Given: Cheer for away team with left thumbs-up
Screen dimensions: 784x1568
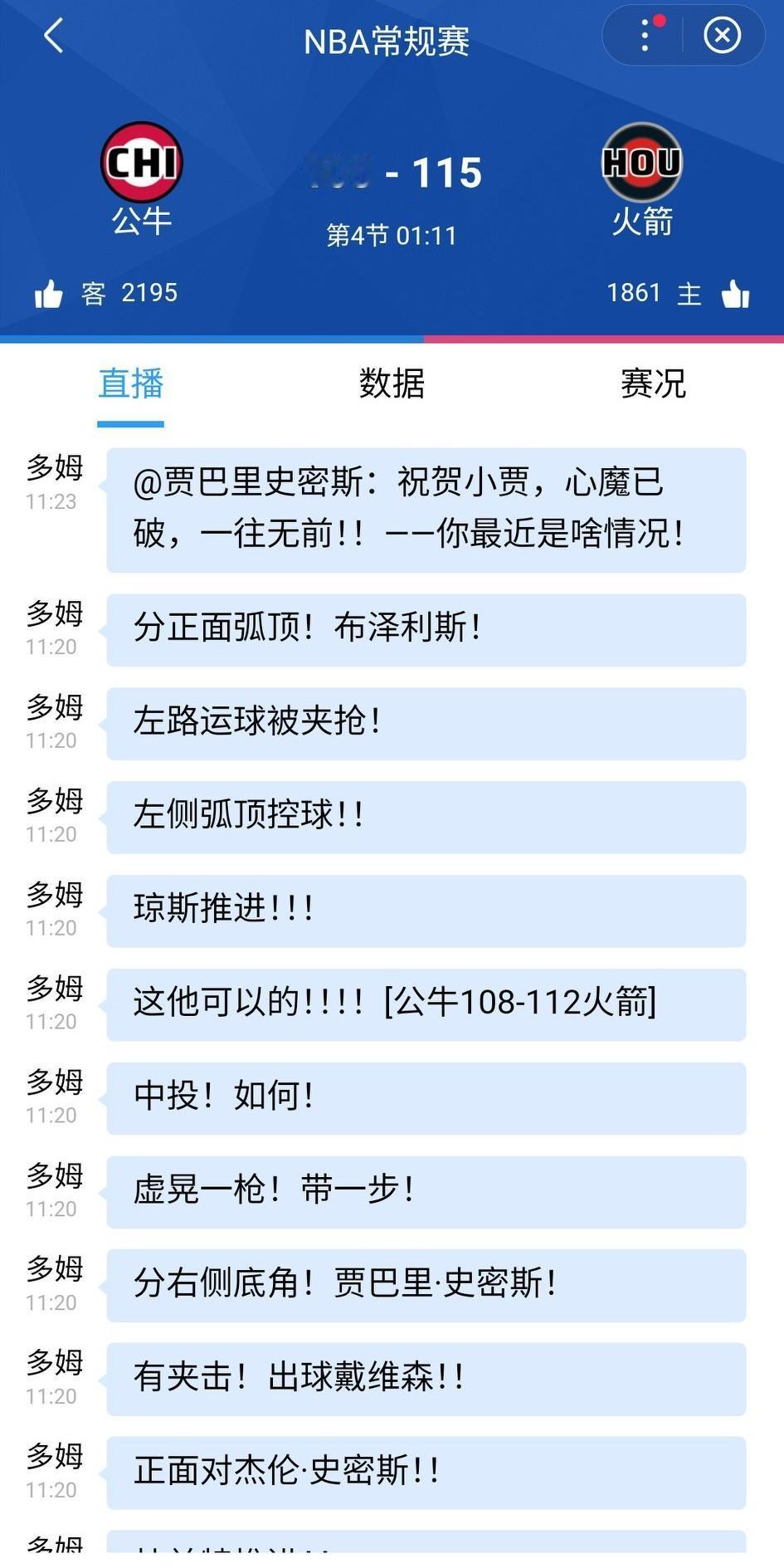Looking at the screenshot, I should click(51, 292).
